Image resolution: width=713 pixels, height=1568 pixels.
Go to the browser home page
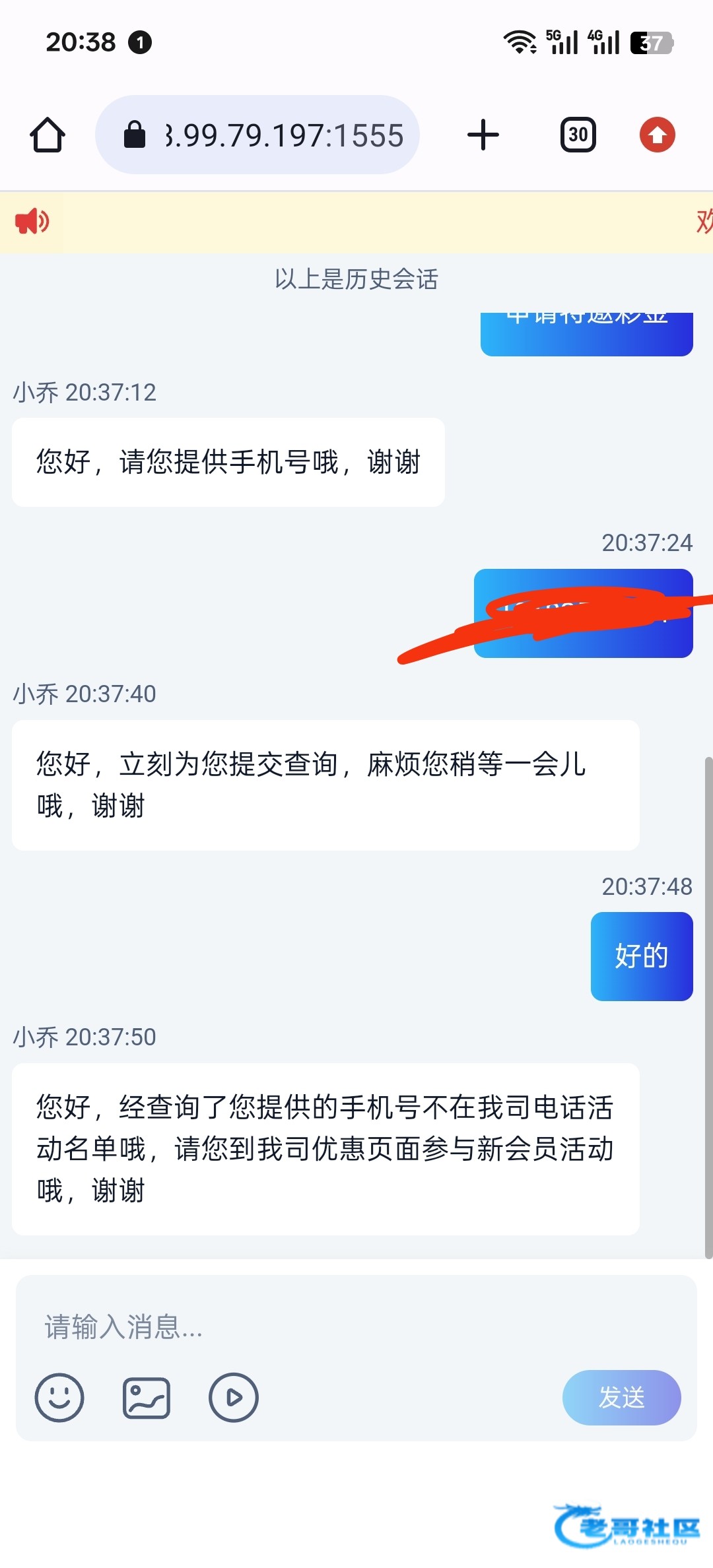pyautogui.click(x=48, y=135)
